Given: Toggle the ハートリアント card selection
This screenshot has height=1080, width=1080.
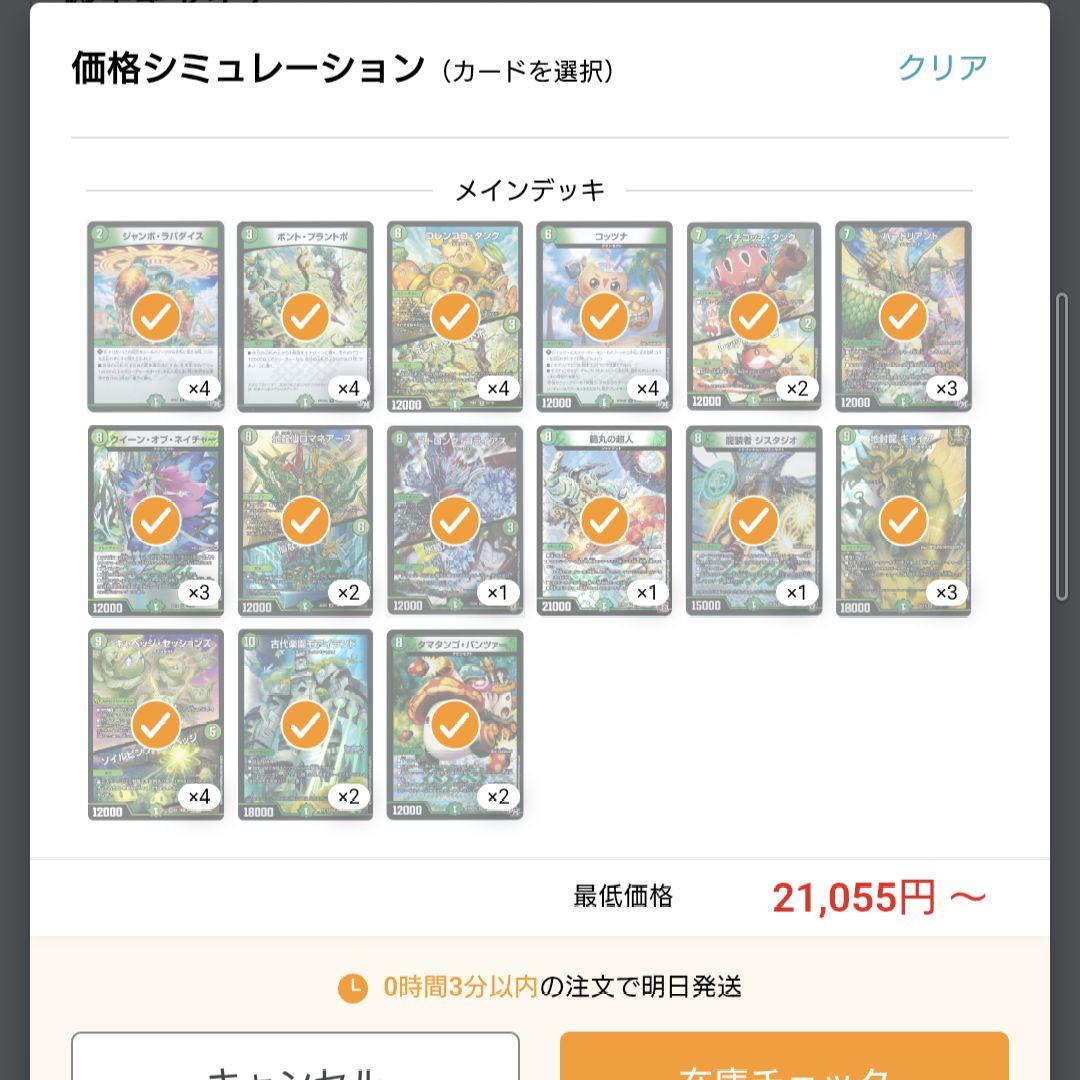Looking at the screenshot, I should pyautogui.click(x=903, y=316).
